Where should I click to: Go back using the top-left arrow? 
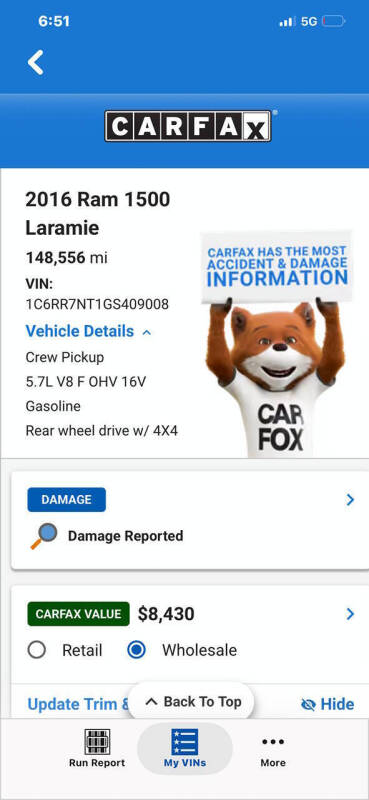pyautogui.click(x=35, y=62)
